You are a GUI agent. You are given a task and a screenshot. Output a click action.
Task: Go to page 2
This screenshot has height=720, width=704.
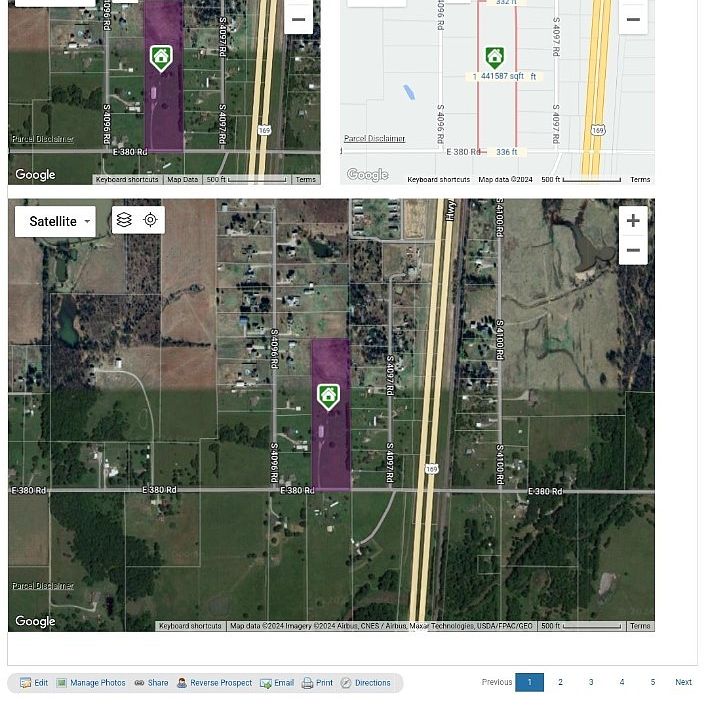coord(560,682)
